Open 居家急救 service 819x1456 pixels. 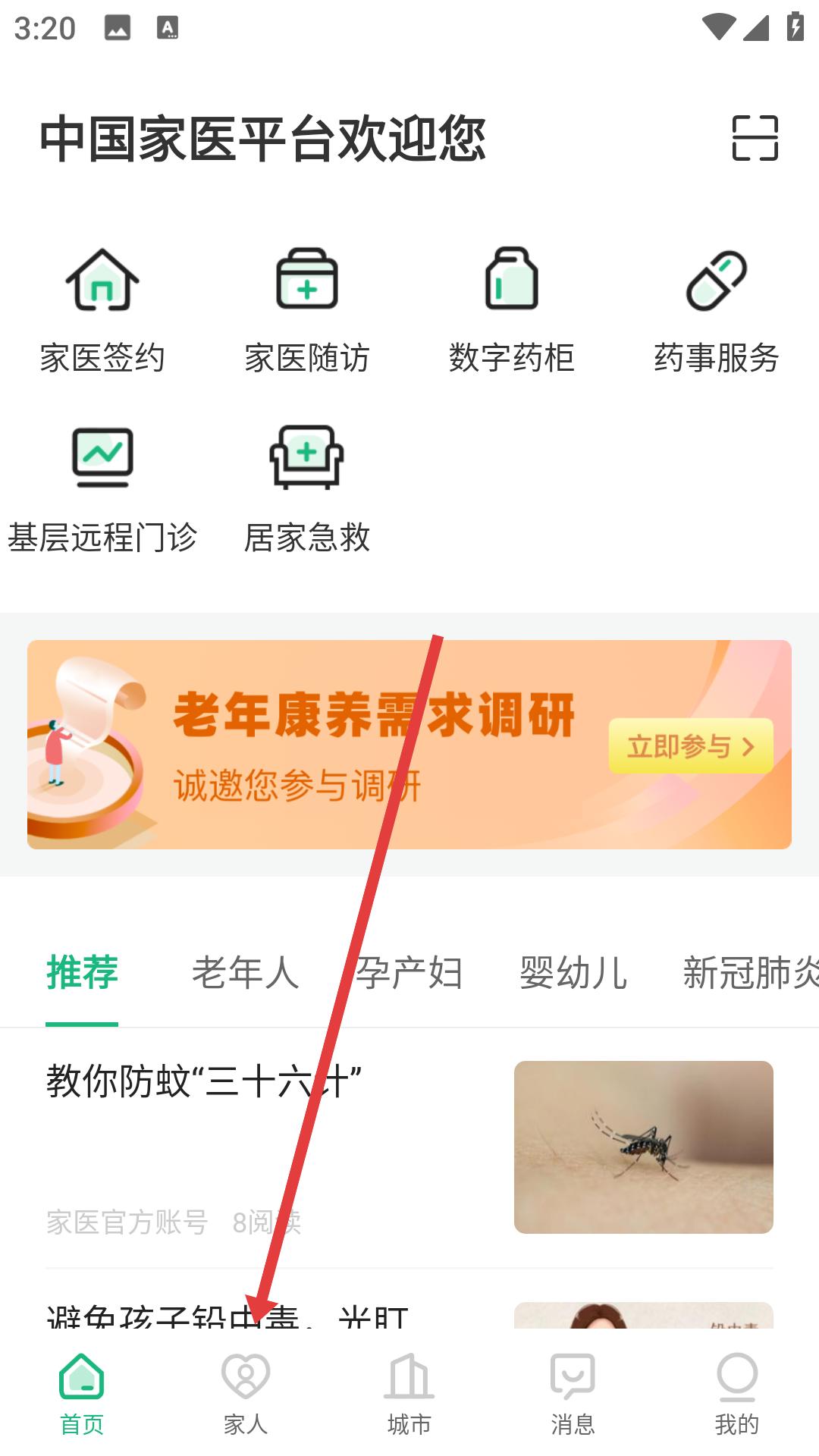click(307, 490)
